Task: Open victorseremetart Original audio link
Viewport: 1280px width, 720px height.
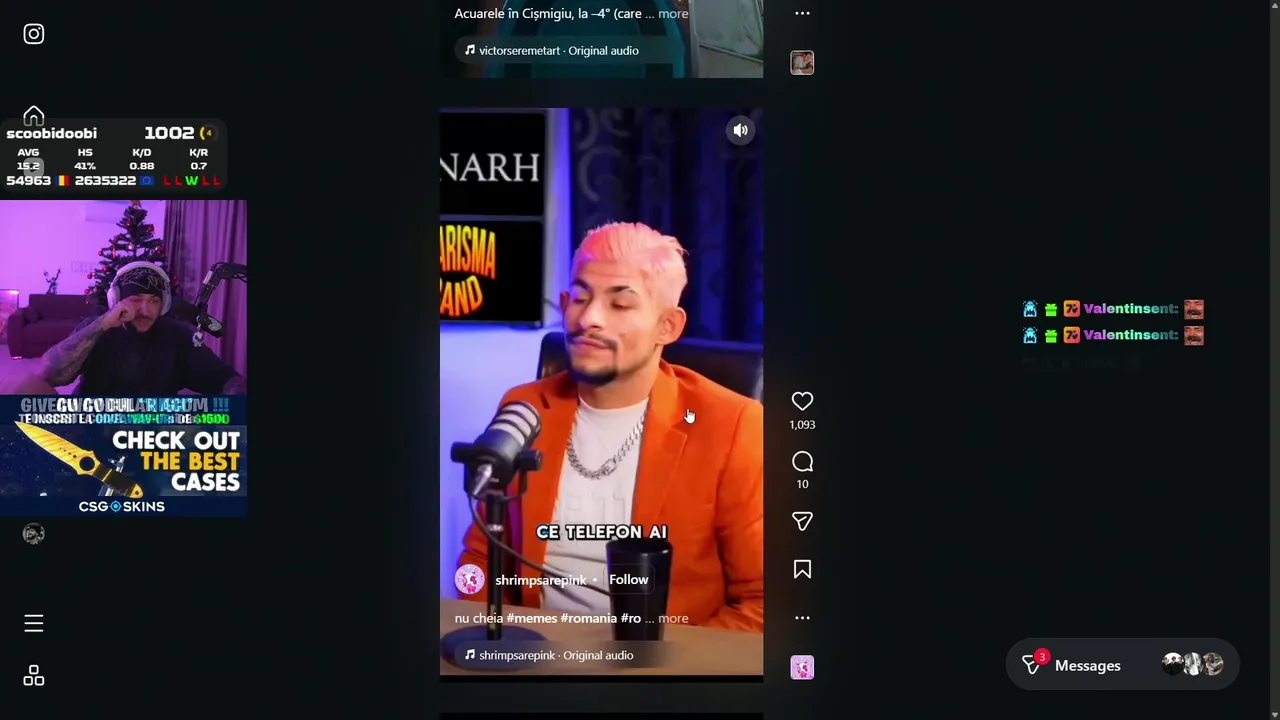Action: (x=558, y=50)
